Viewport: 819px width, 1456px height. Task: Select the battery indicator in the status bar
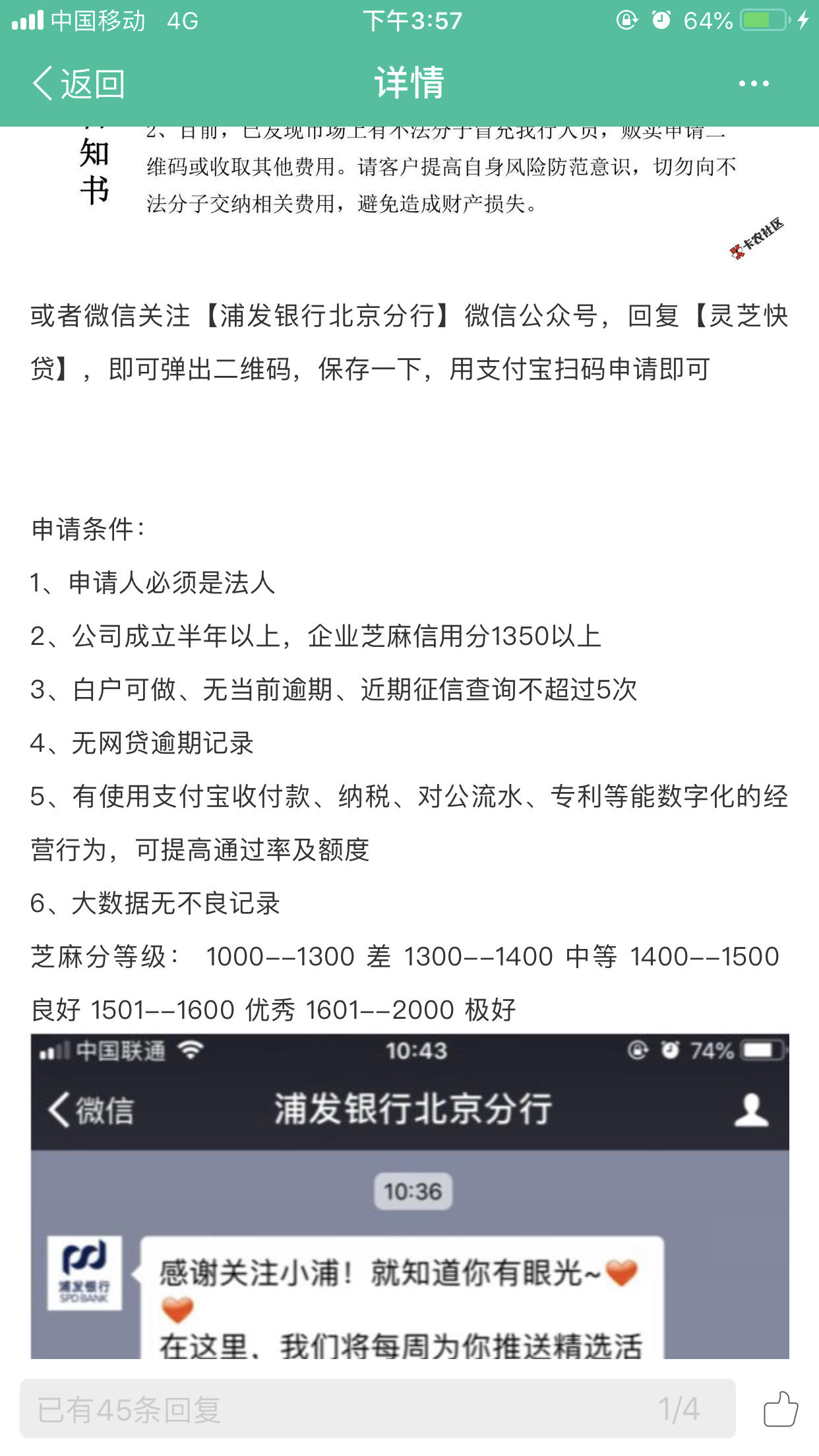pyautogui.click(x=765, y=20)
